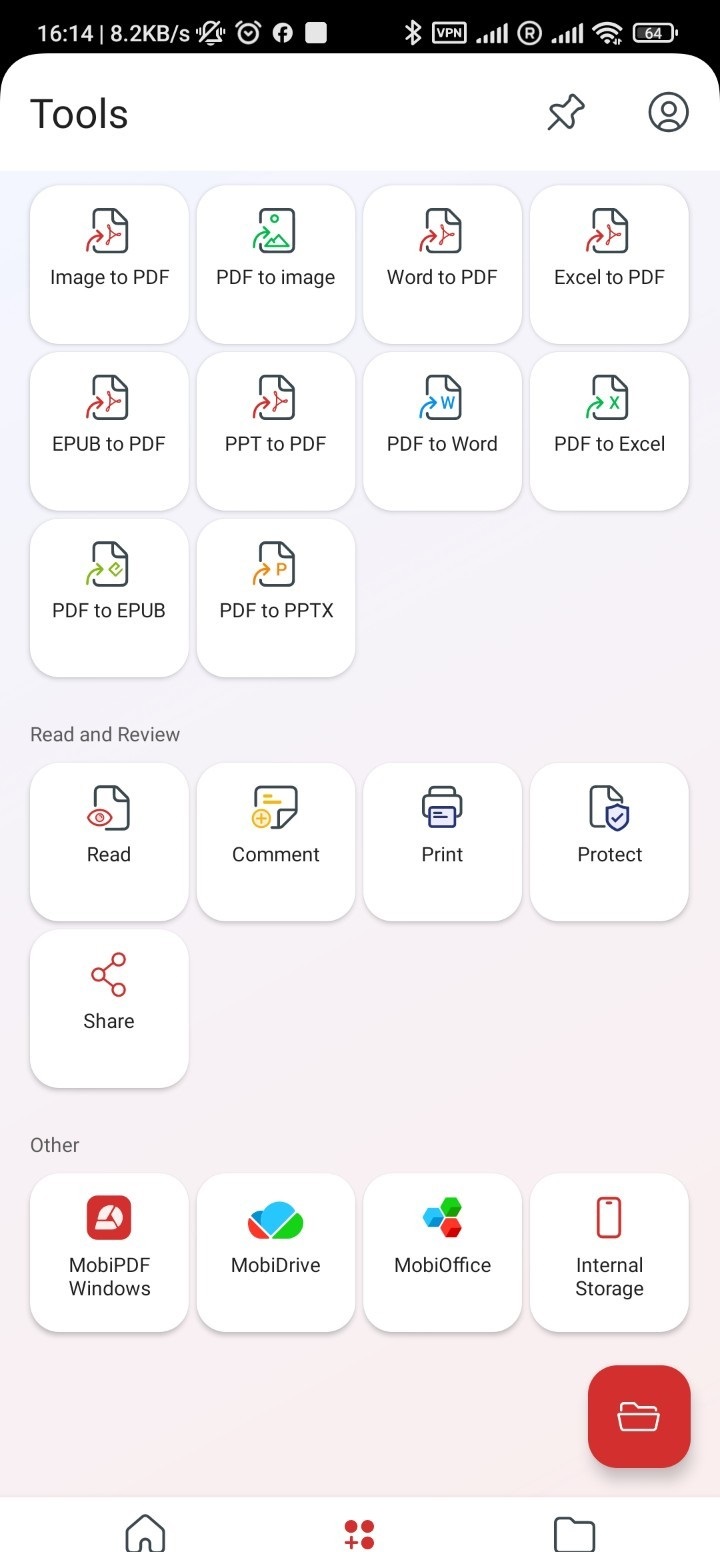The width and height of the screenshot is (720, 1552).
Task: Open the Protect tool
Action: click(x=609, y=841)
